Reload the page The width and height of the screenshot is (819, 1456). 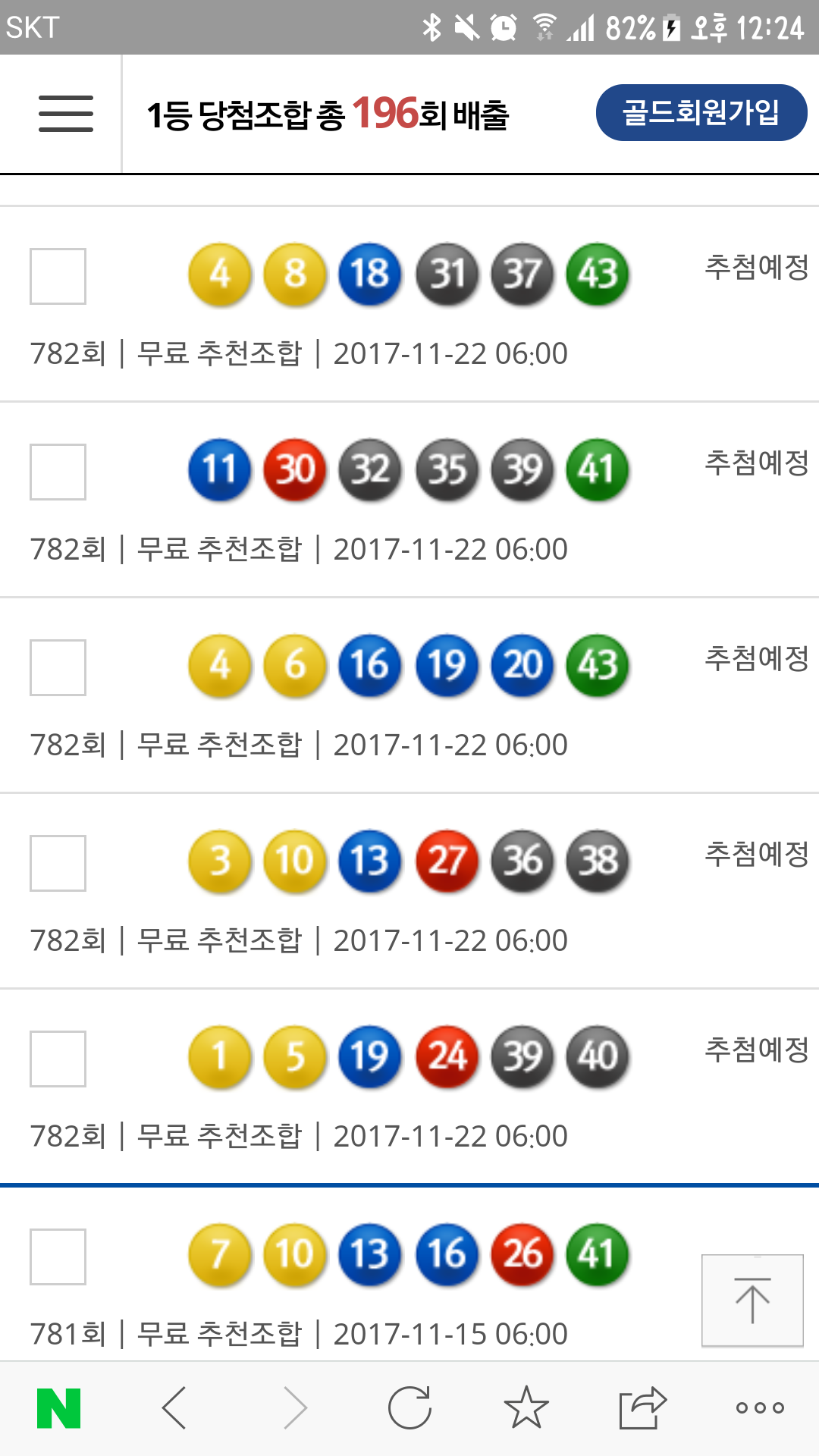409,1408
